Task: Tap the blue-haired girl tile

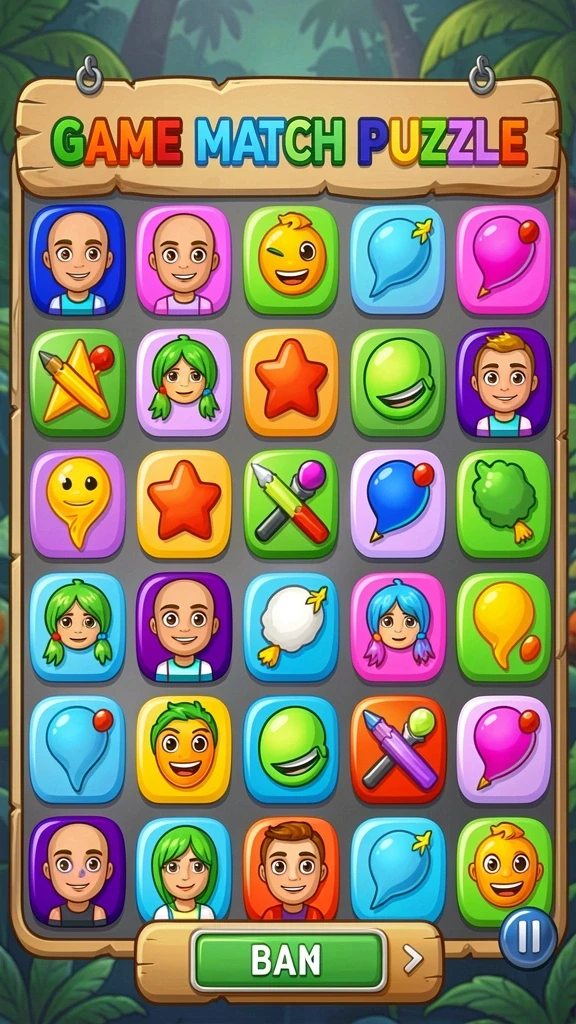Action: [x=398, y=627]
